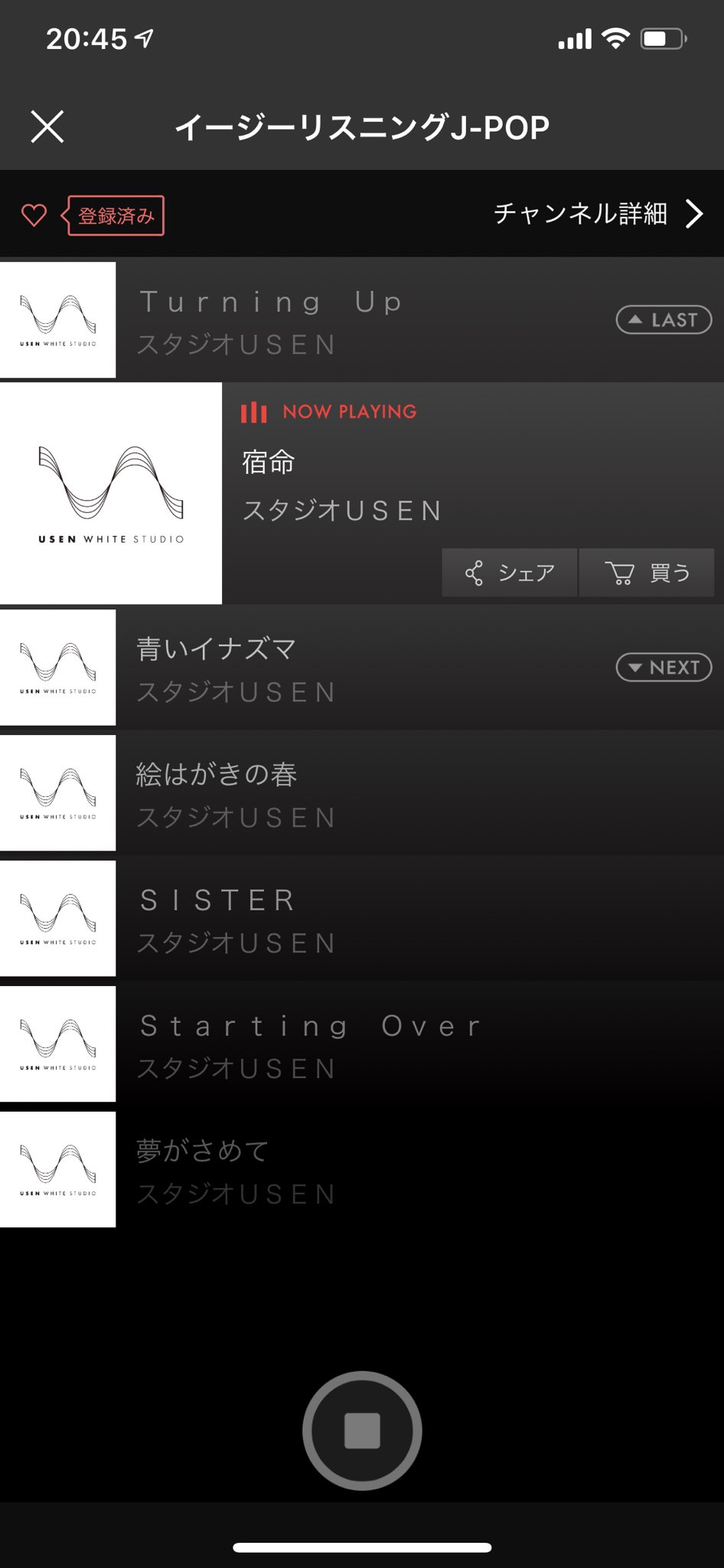Select the track 青いイナズマ

tap(362, 668)
